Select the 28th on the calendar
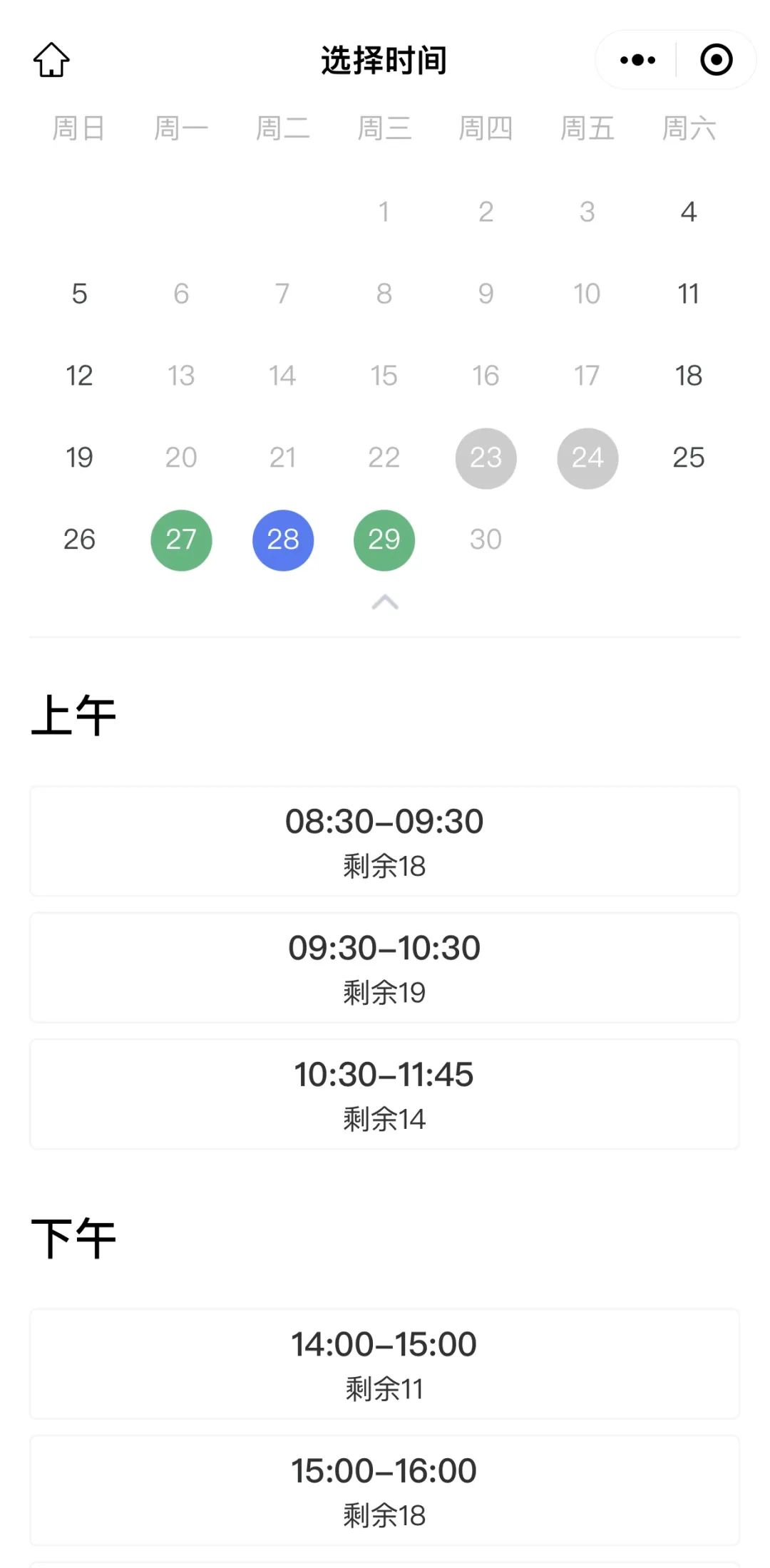Viewport: 770px width, 1568px height. pos(283,540)
